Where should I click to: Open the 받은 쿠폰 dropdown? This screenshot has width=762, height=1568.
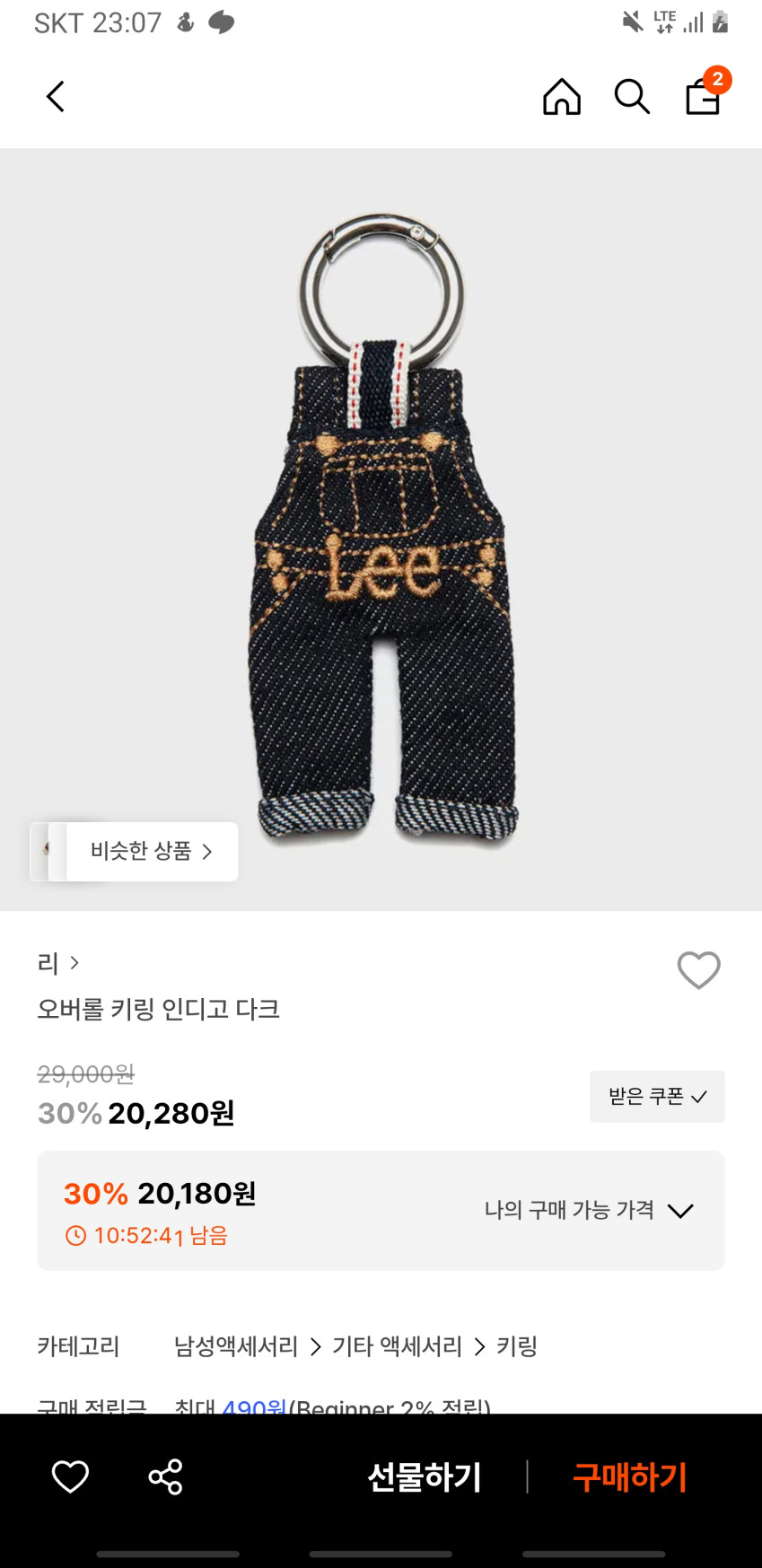[x=657, y=1096]
